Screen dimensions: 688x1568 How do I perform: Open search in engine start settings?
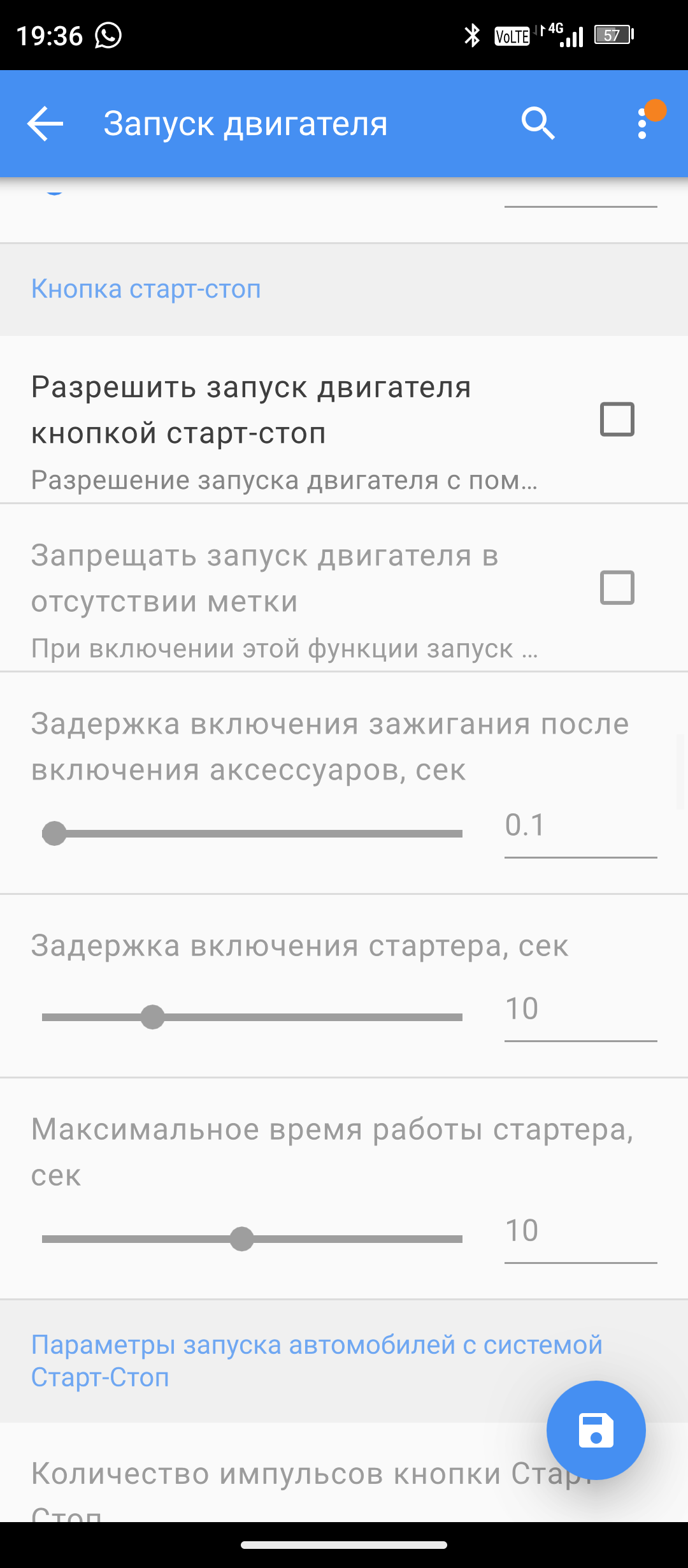[538, 124]
